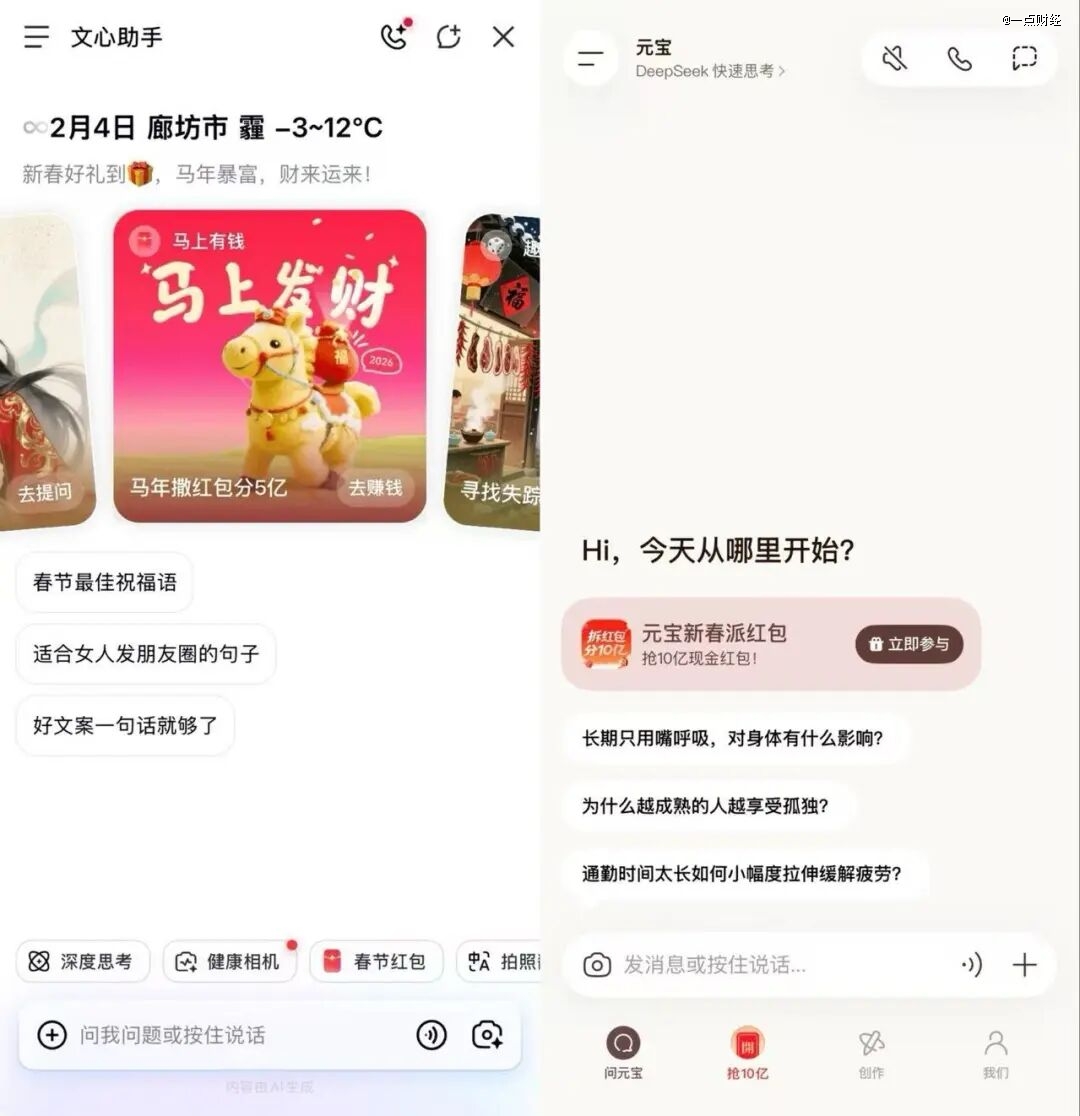
Task: Open 健康相机 chip
Action: tap(230, 962)
